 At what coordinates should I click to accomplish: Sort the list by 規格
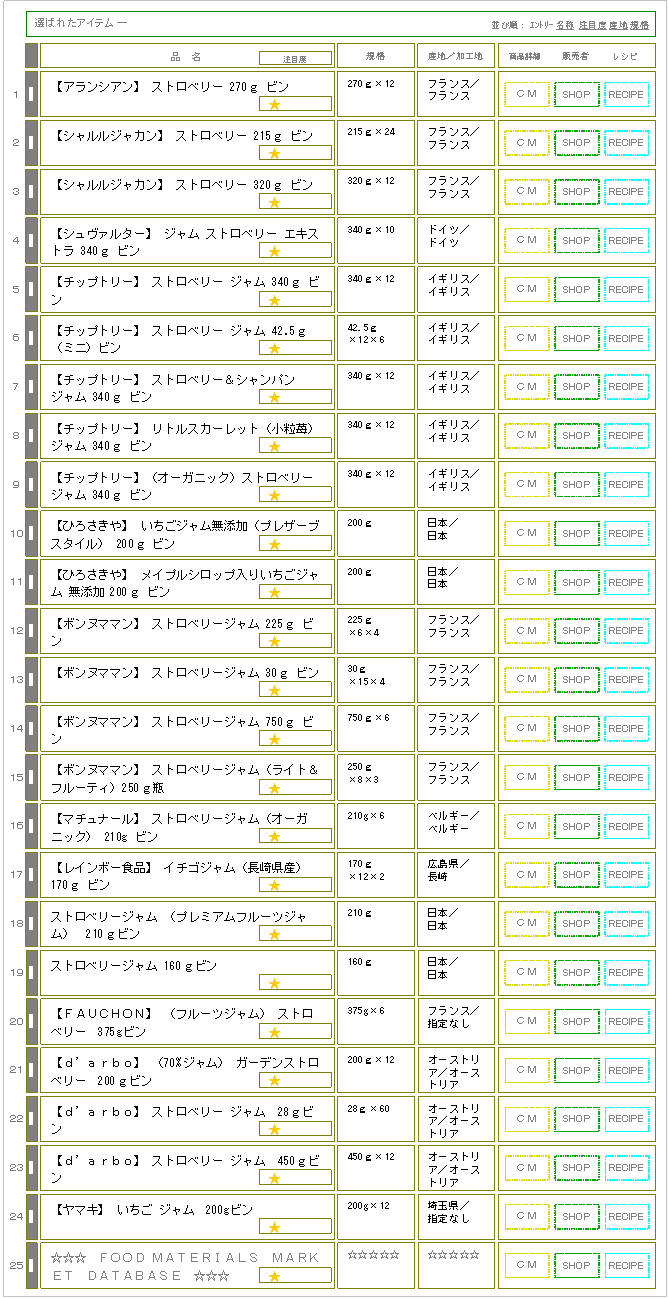point(640,23)
